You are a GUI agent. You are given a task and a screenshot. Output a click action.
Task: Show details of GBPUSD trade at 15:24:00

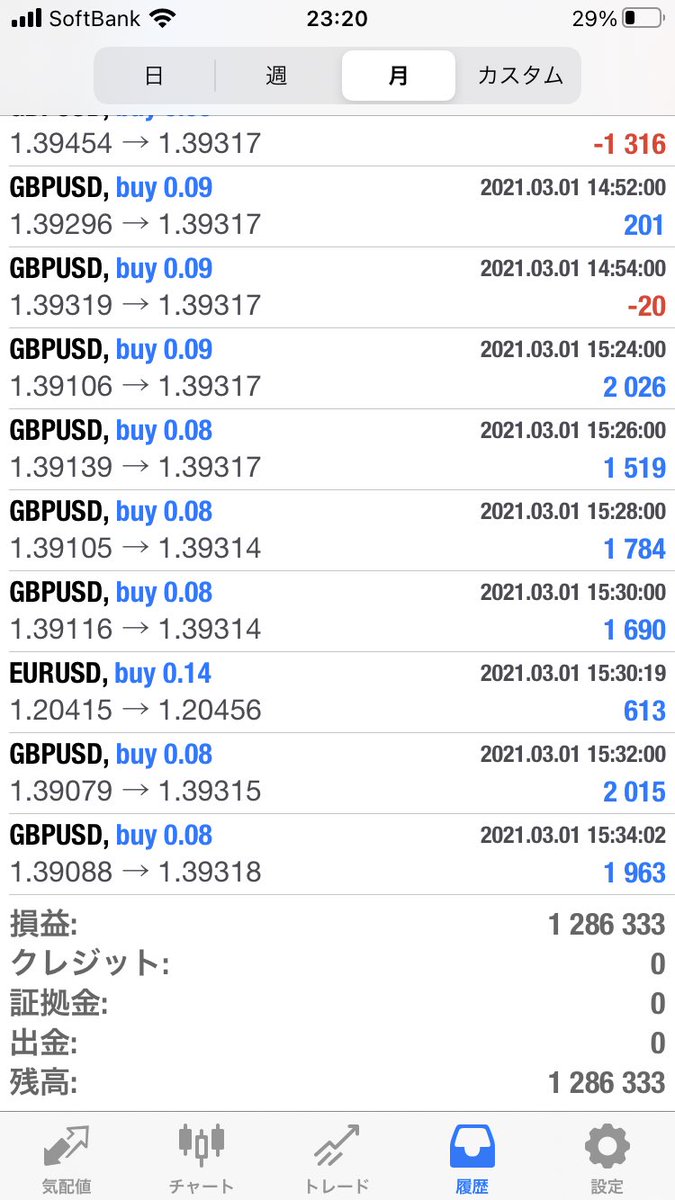pos(337,368)
